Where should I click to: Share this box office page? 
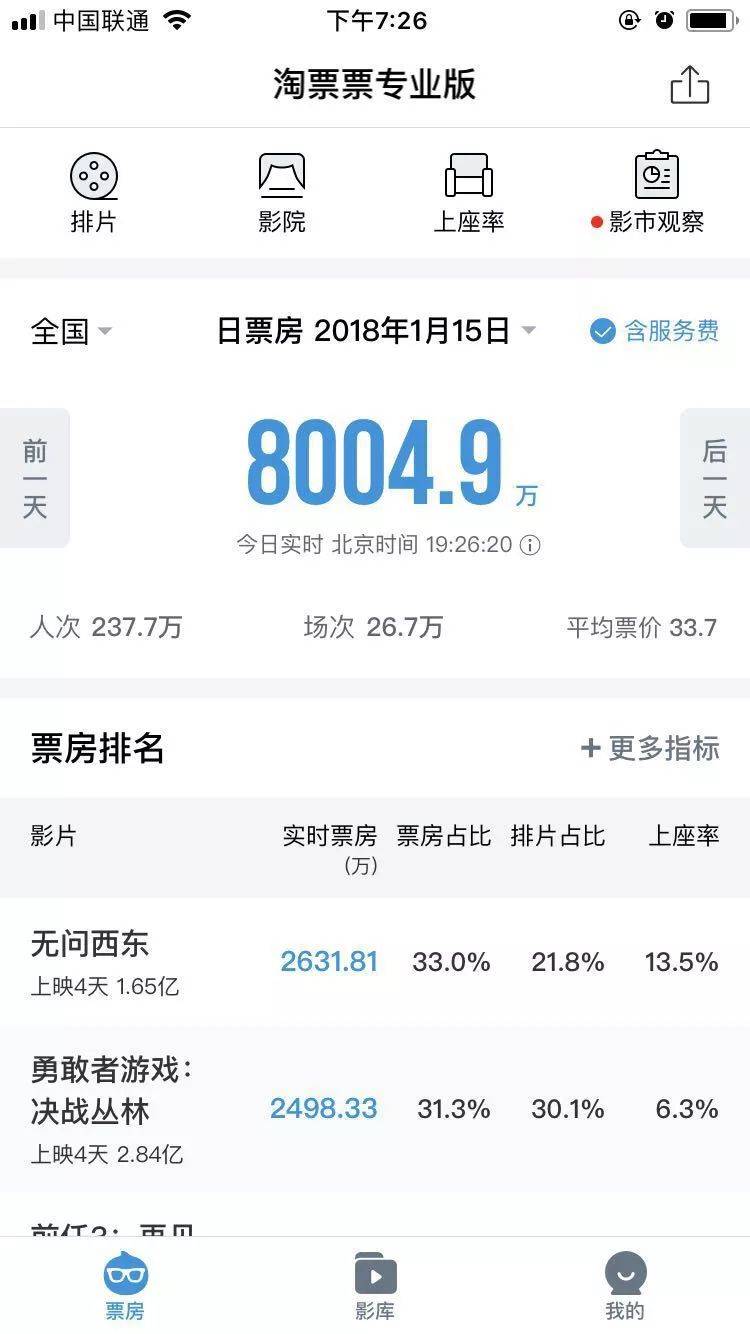click(689, 85)
